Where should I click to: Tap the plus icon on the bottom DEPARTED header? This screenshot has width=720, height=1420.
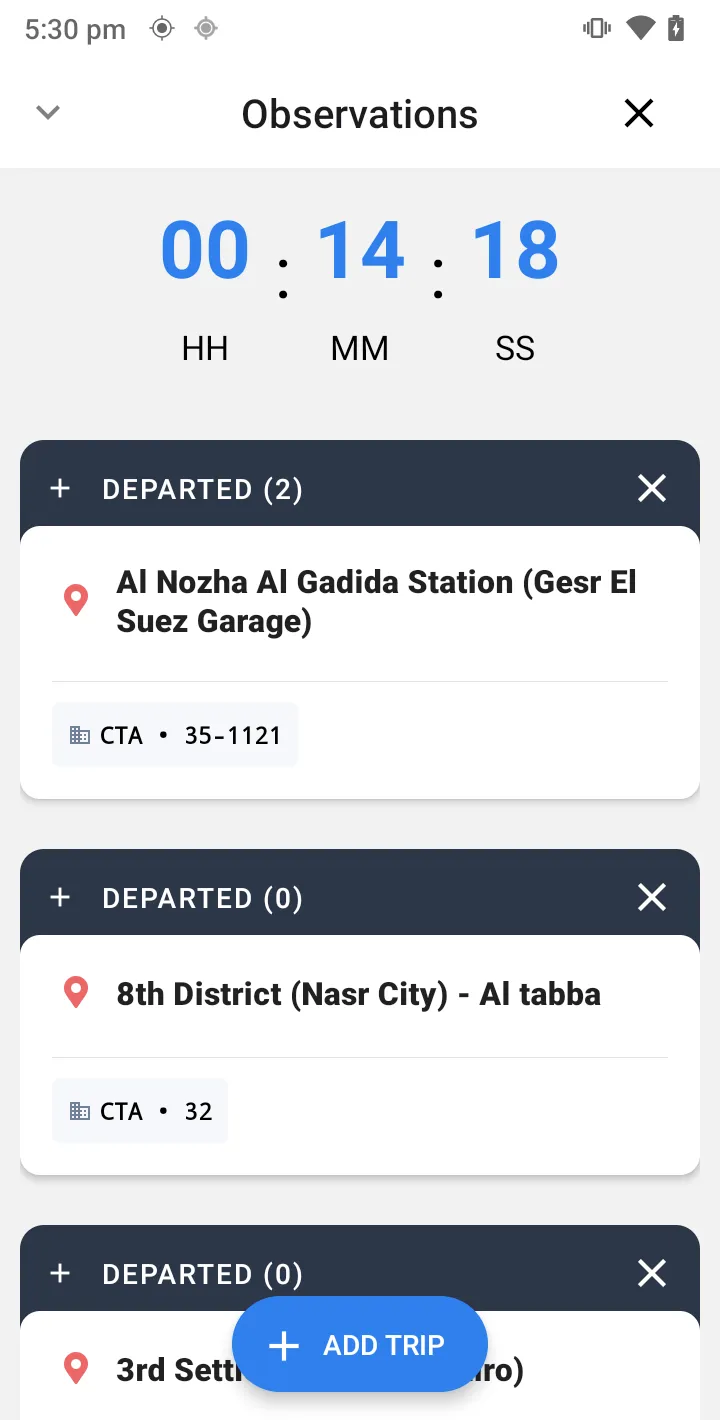[60, 1273]
